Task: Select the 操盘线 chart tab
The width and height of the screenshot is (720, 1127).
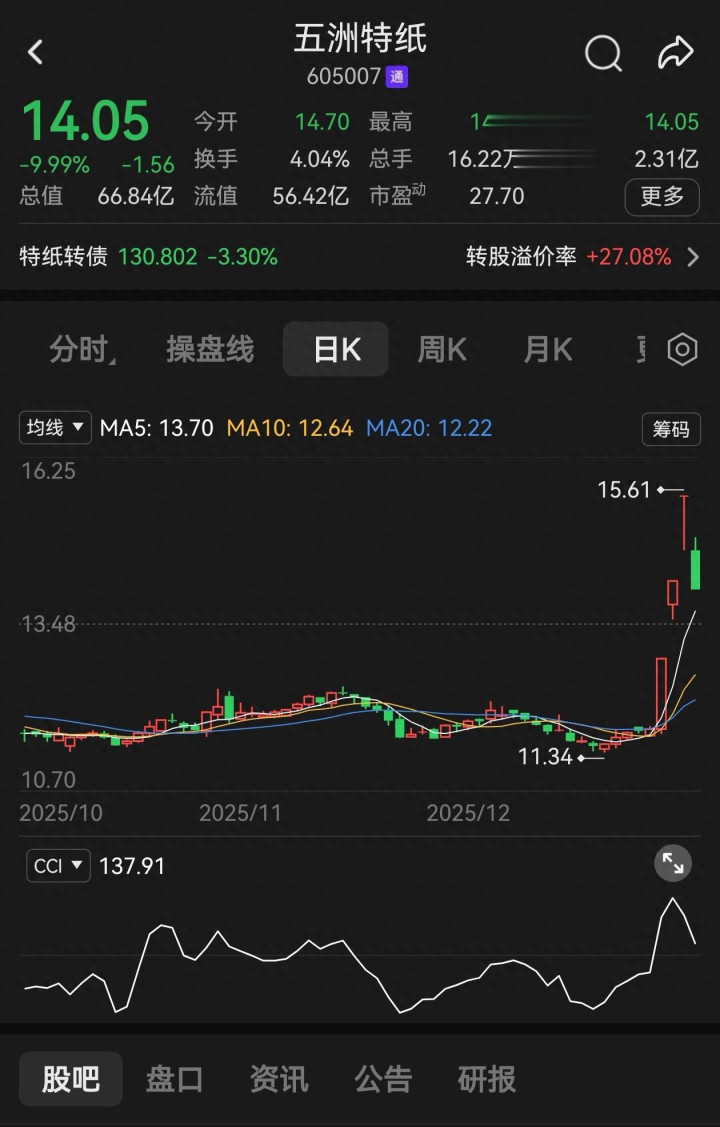Action: (x=210, y=350)
